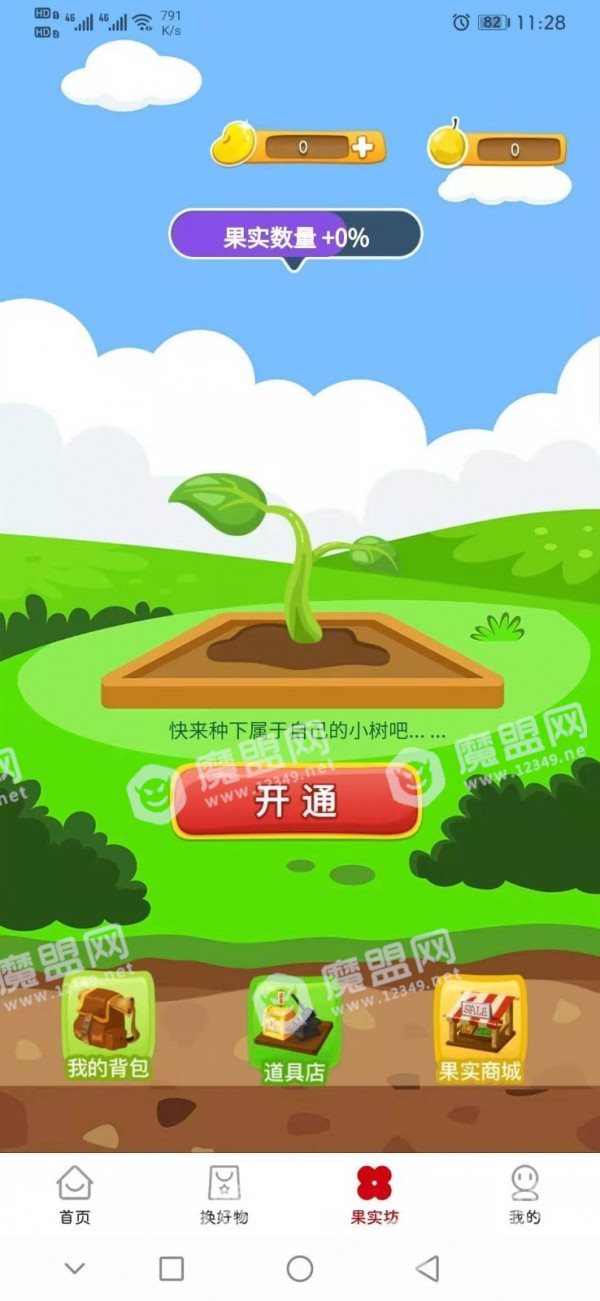Switch to the 首页 tab
The image size is (600, 1301).
(x=75, y=1196)
